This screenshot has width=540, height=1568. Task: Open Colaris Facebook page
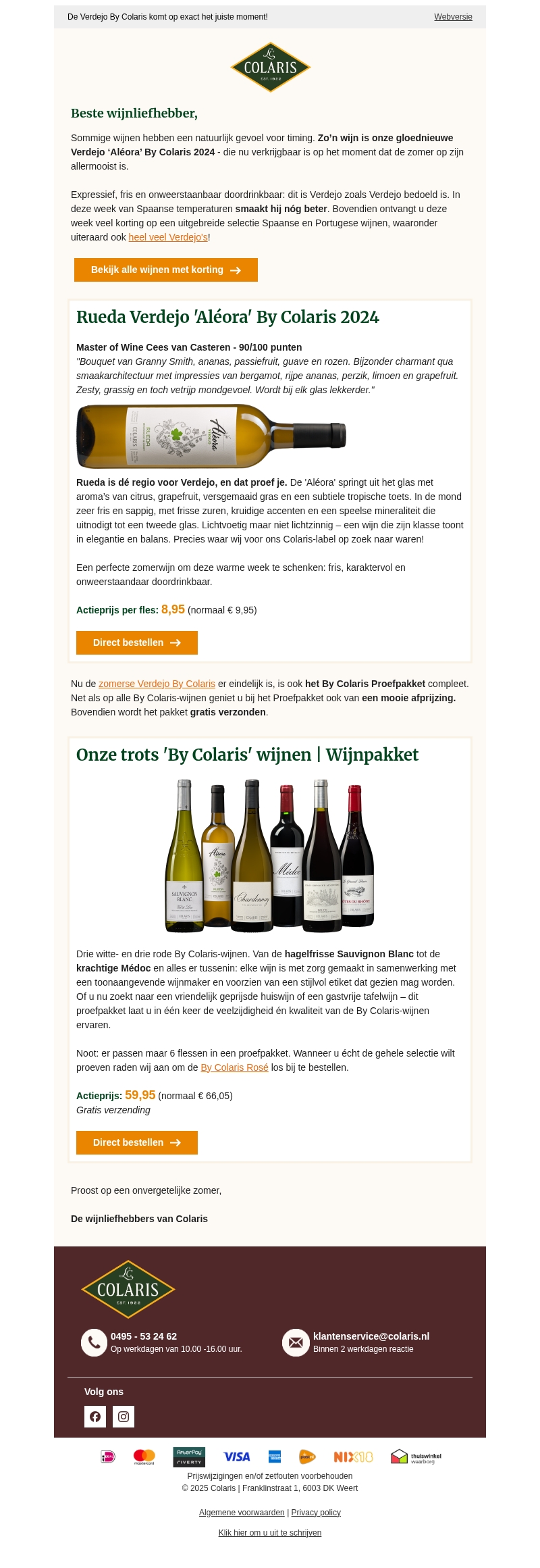[95, 1417]
